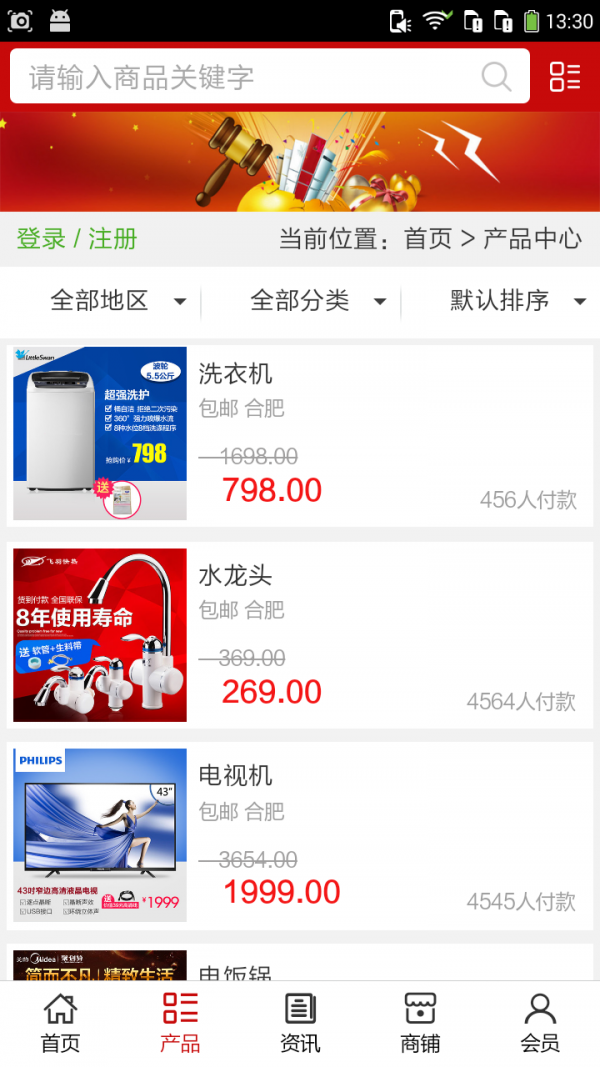Open the 电饭锅 product card

coord(300,964)
